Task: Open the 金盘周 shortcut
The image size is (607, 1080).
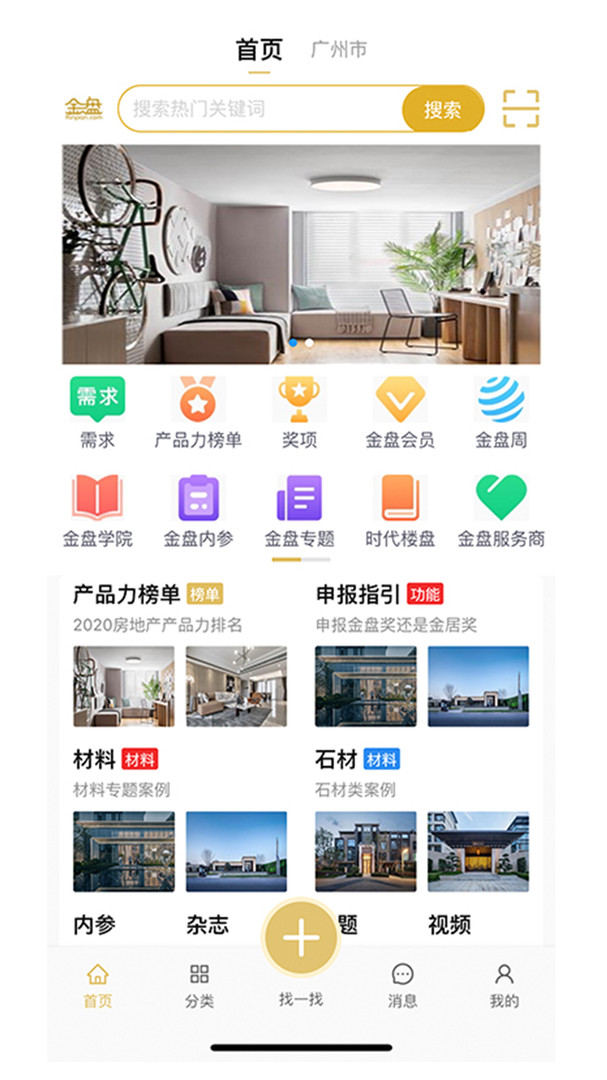Action: click(x=501, y=413)
